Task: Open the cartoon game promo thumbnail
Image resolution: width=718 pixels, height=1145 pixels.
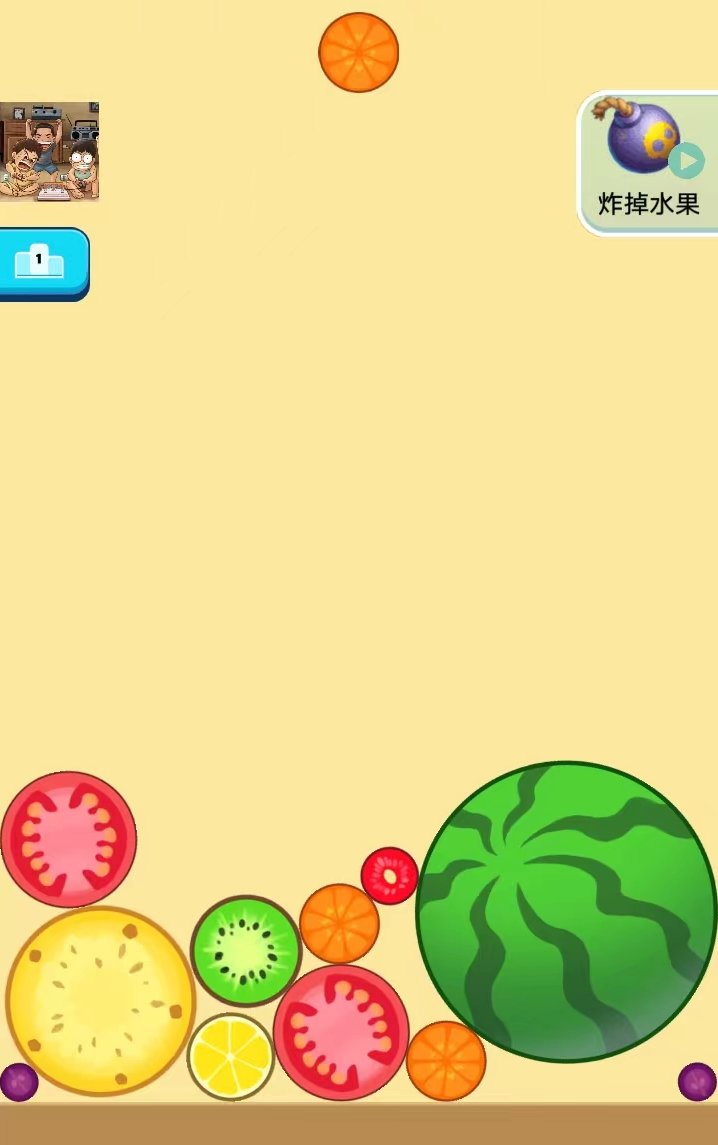Action: pyautogui.click(x=49, y=151)
